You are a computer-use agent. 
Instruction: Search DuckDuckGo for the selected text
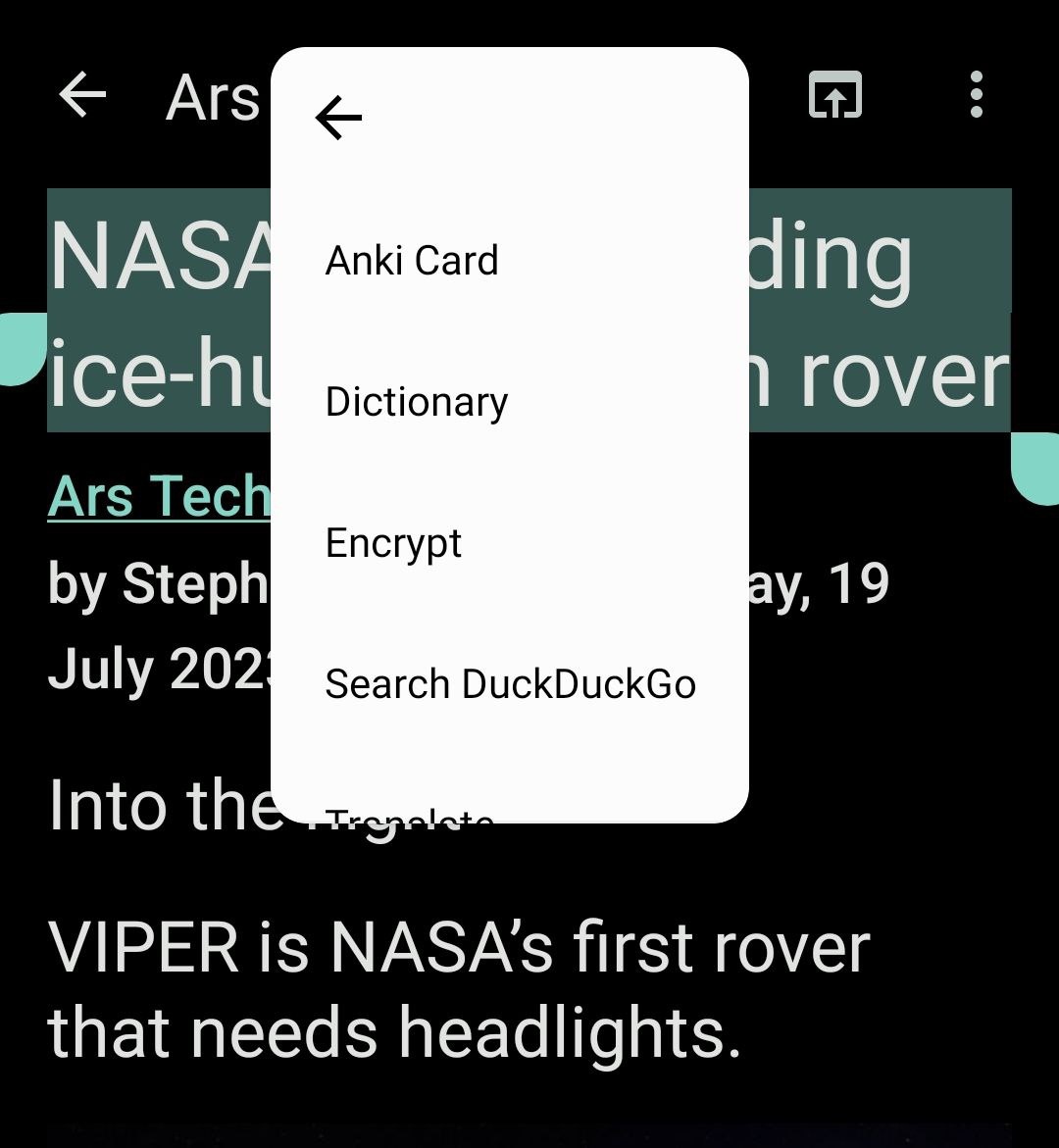pyautogui.click(x=510, y=683)
